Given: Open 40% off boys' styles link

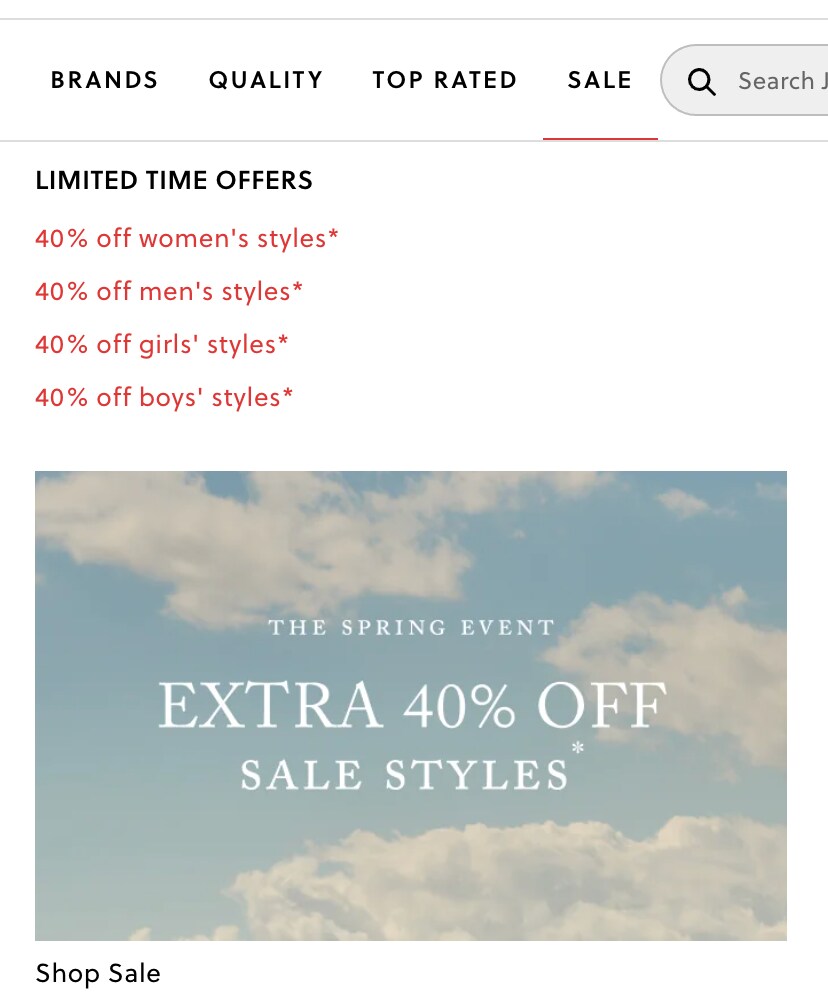Looking at the screenshot, I should (164, 398).
